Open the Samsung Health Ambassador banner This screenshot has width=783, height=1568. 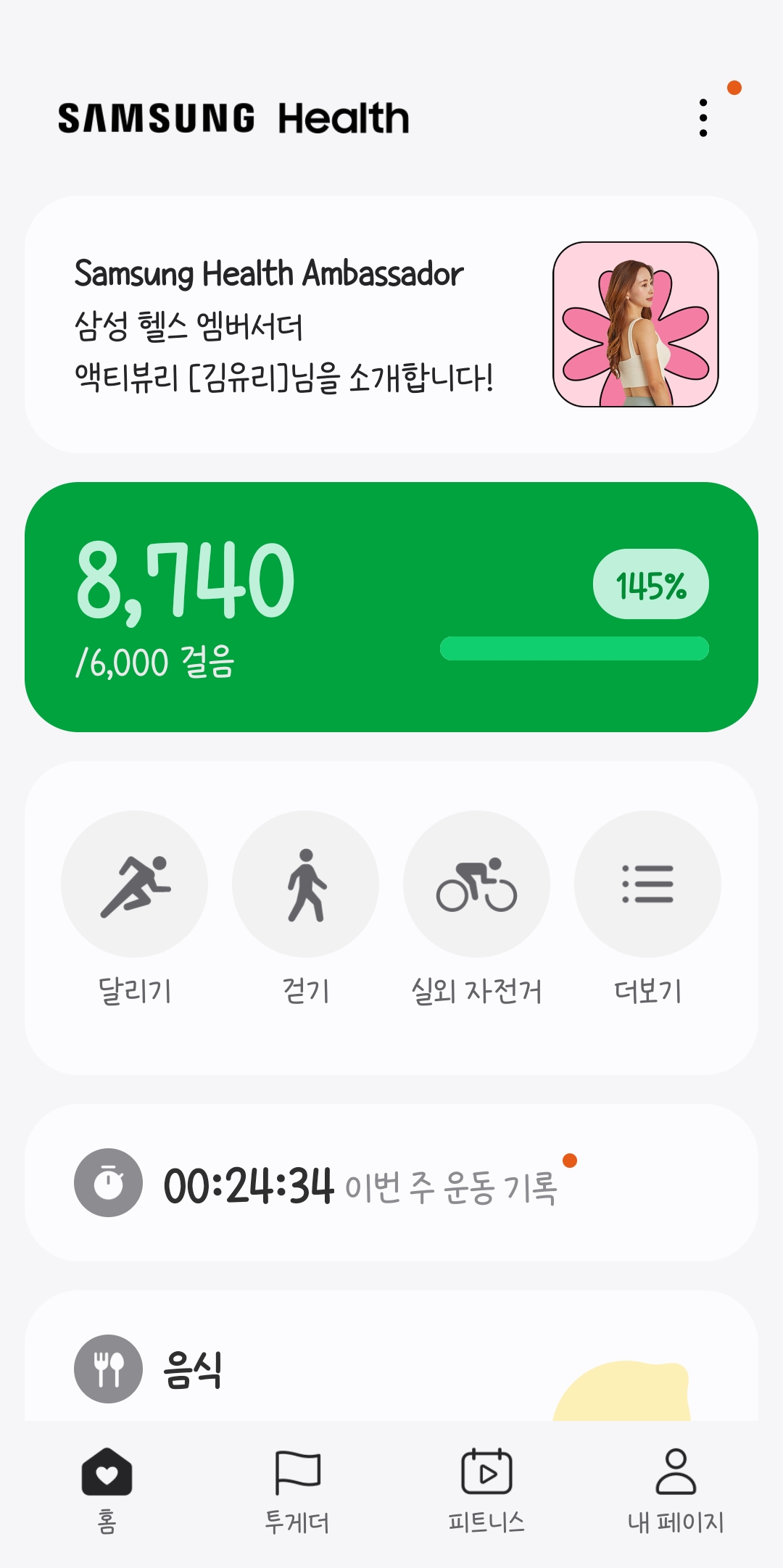(x=391, y=324)
